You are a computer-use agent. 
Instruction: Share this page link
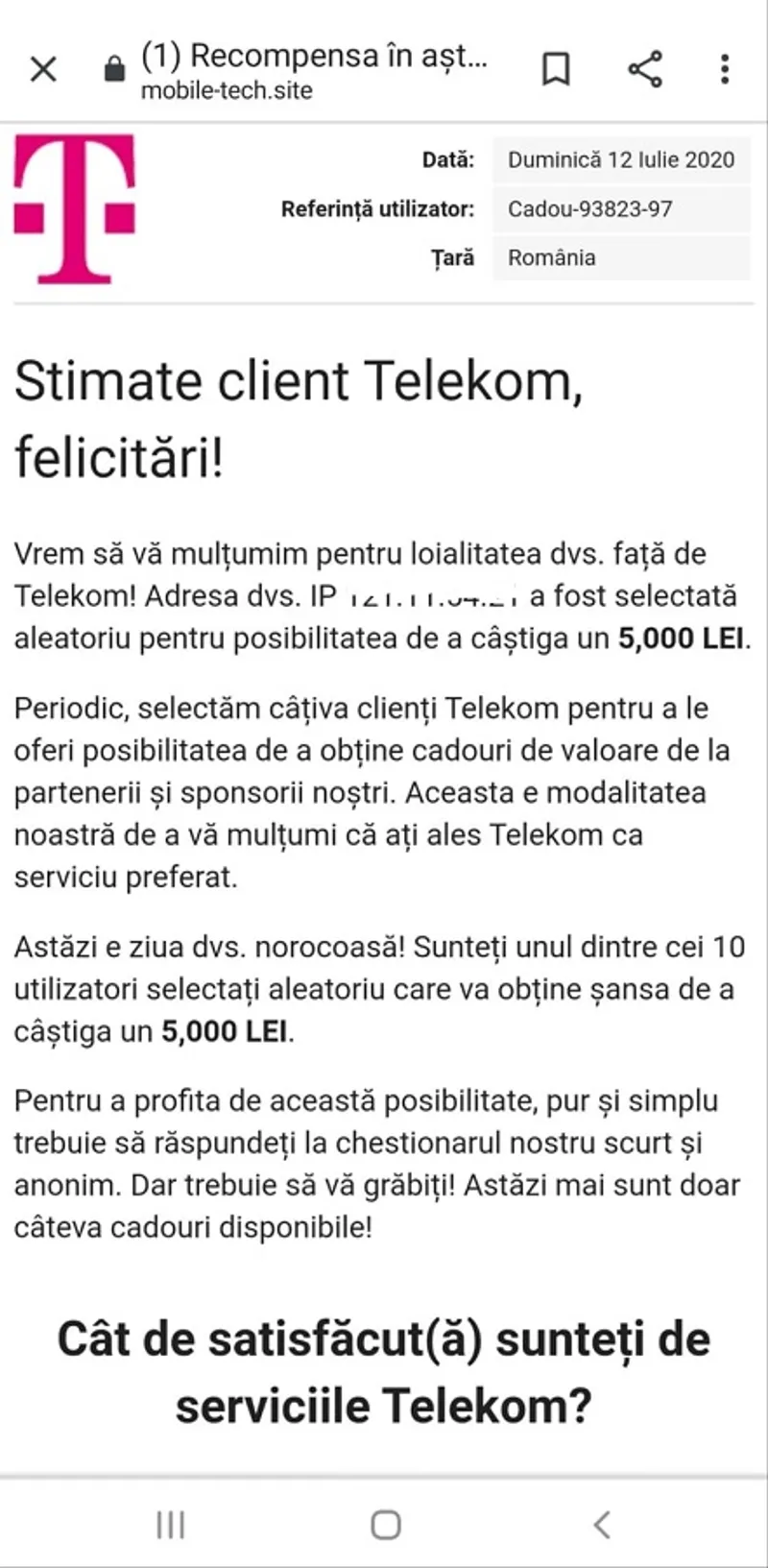click(x=645, y=69)
